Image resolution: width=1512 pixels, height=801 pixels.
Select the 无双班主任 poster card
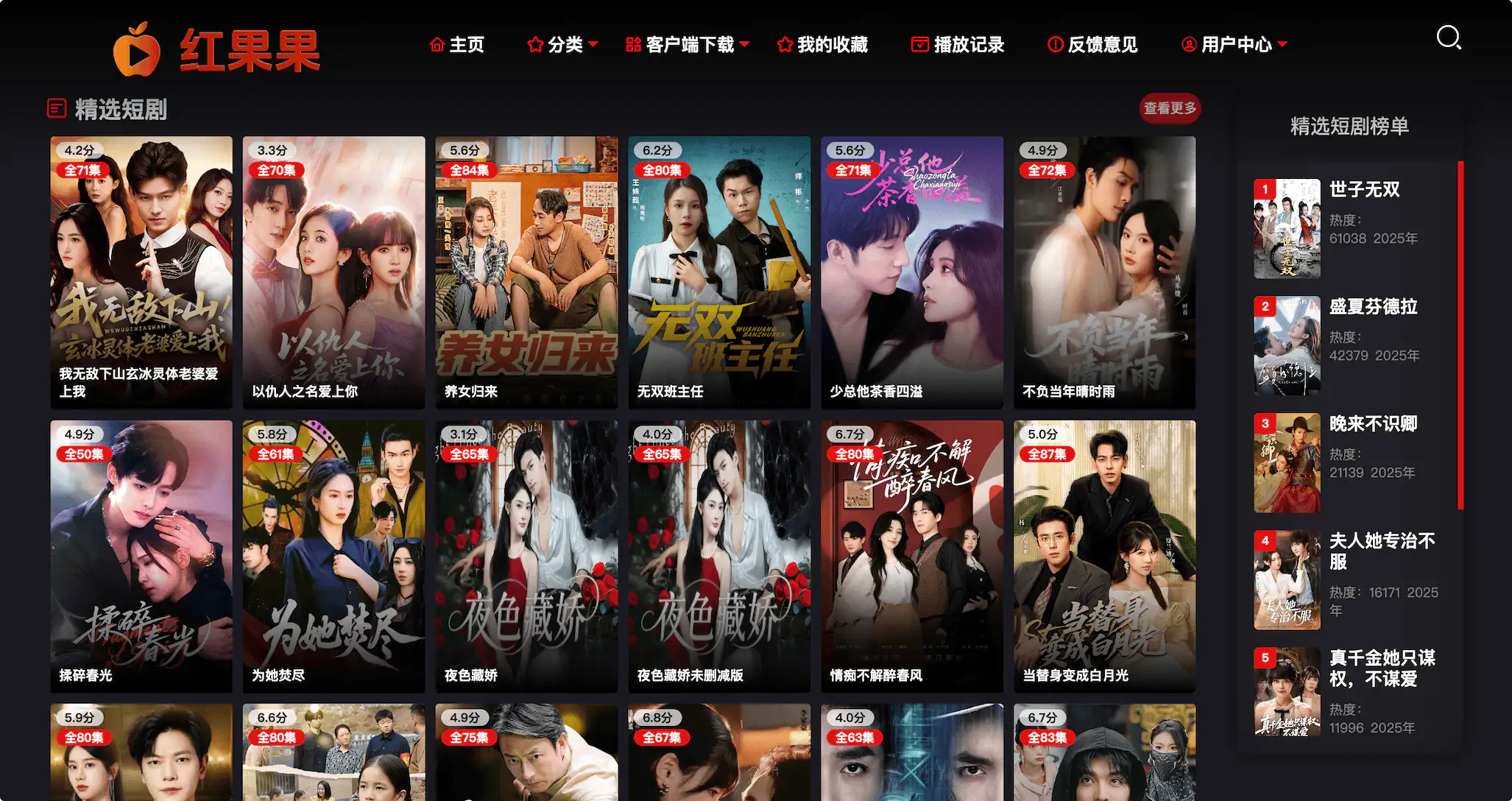tap(719, 272)
